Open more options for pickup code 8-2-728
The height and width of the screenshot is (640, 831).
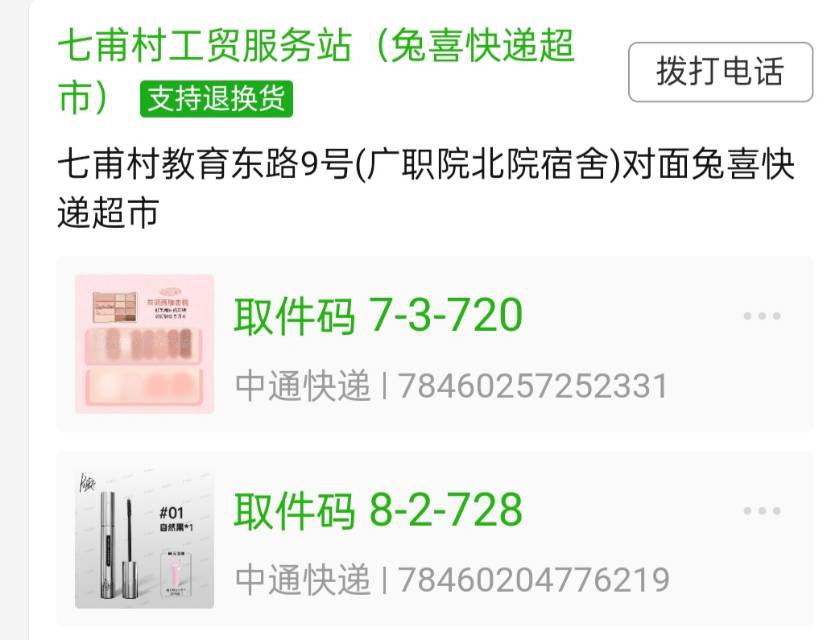761,512
